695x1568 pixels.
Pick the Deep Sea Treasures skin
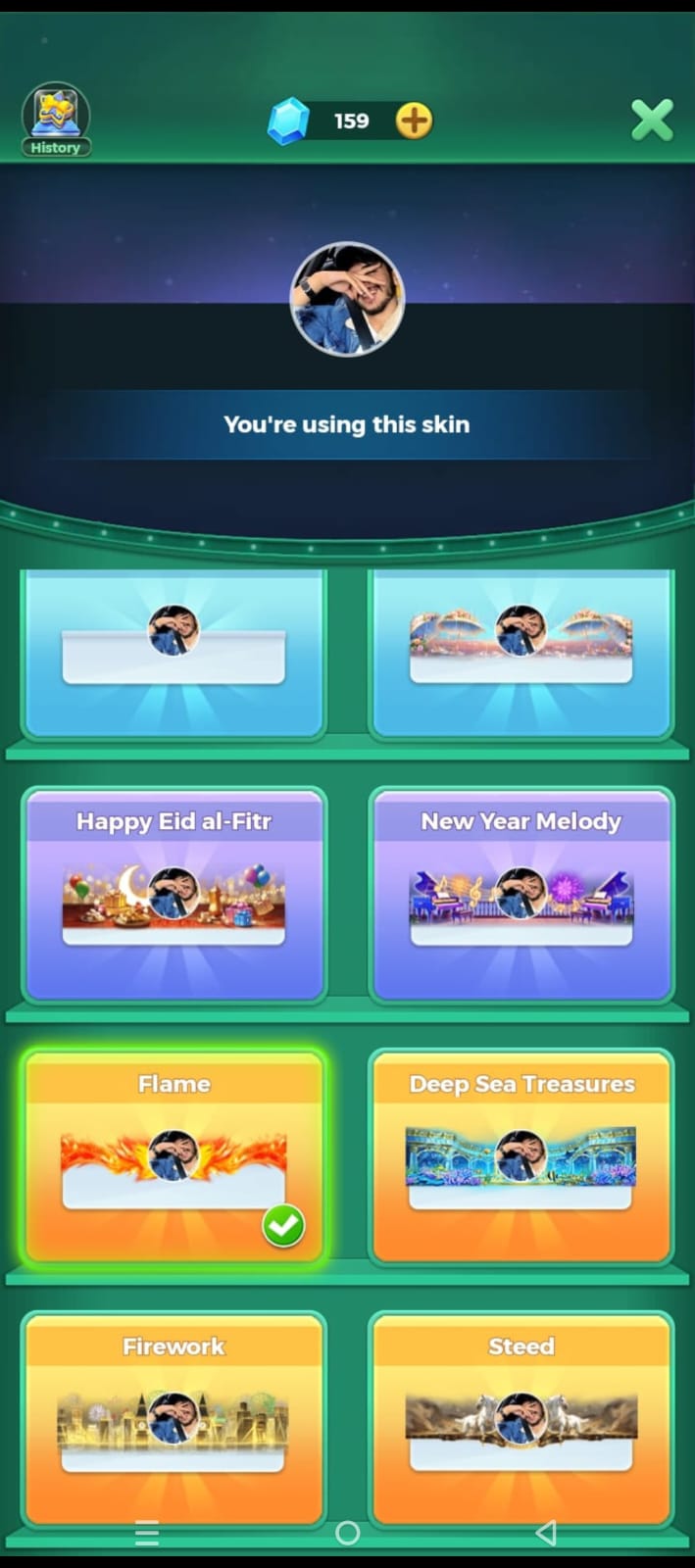(x=521, y=1157)
